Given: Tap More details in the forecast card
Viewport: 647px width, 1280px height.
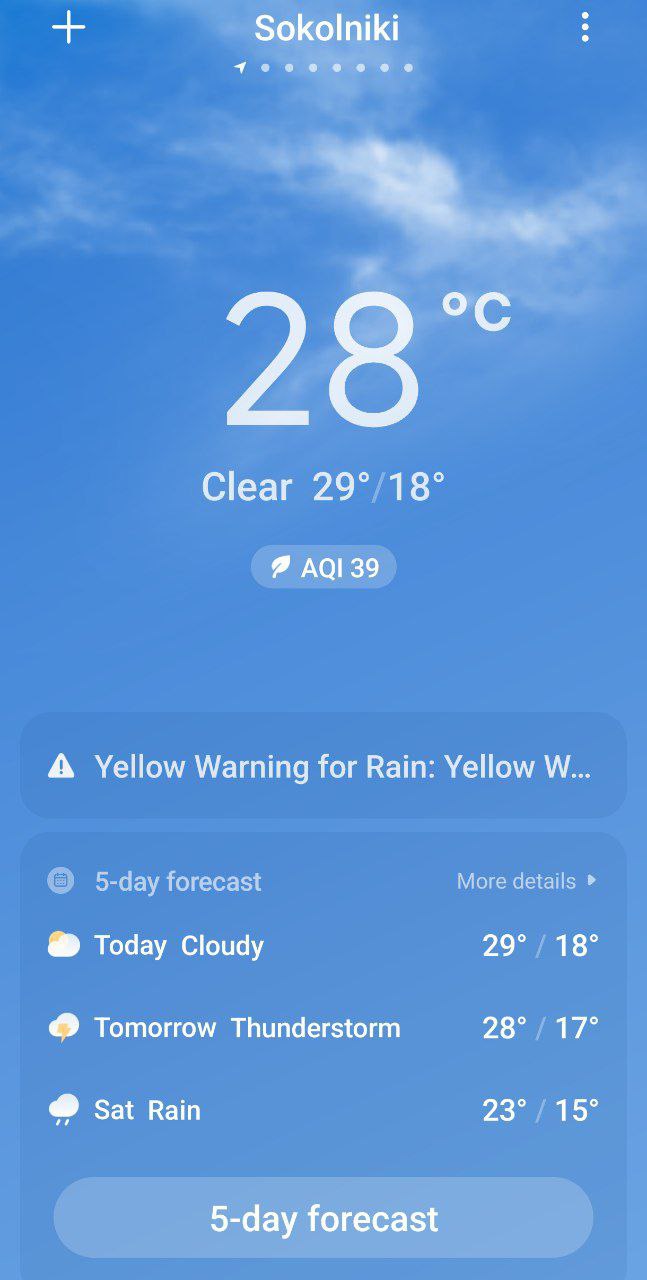Looking at the screenshot, I should tap(527, 881).
